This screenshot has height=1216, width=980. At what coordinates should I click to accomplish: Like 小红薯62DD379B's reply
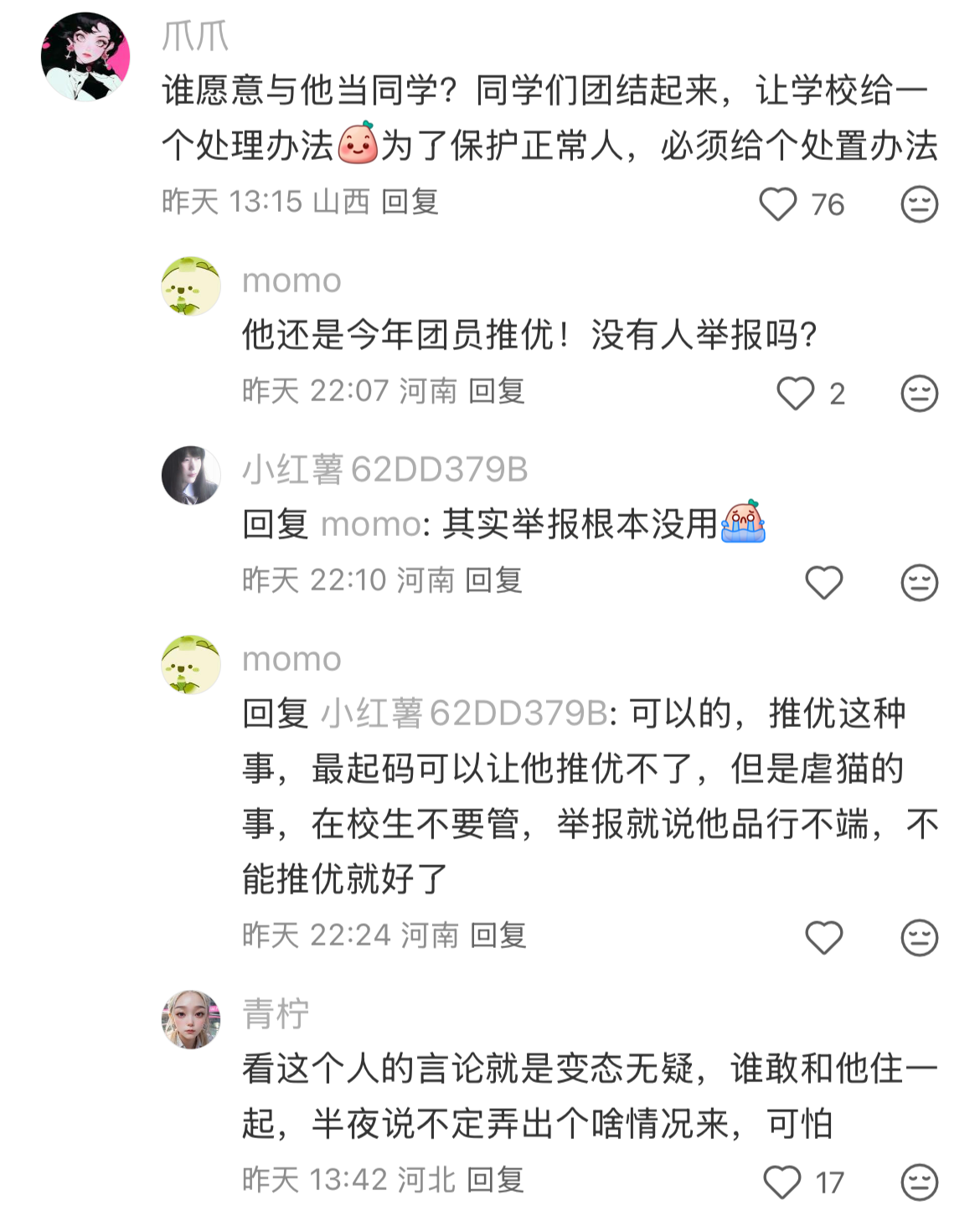pyautogui.click(x=823, y=583)
